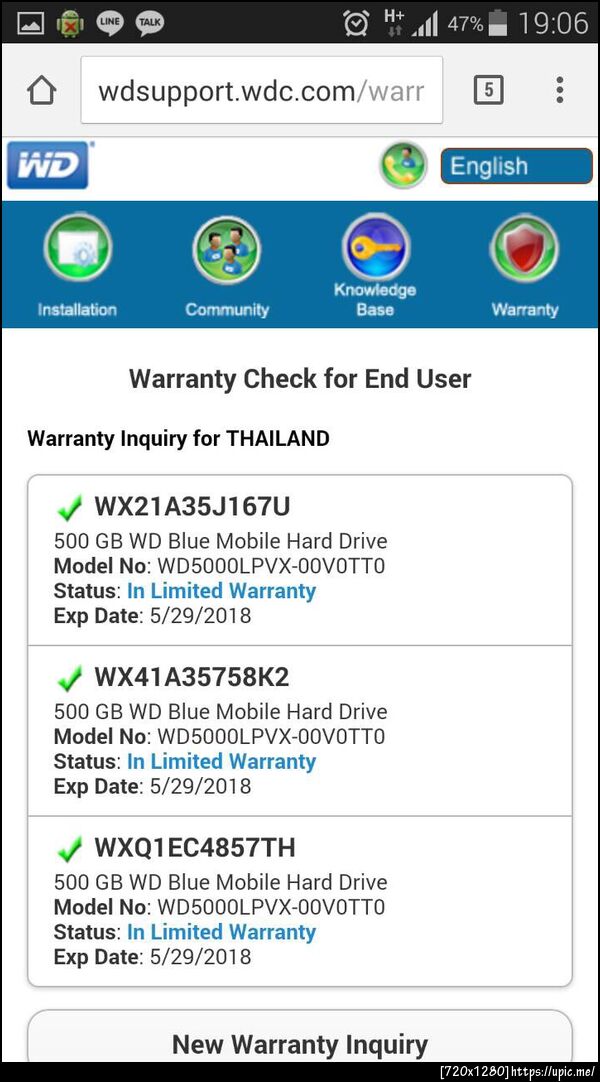The width and height of the screenshot is (600, 1082).
Task: Open the Community section
Action: click(227, 264)
